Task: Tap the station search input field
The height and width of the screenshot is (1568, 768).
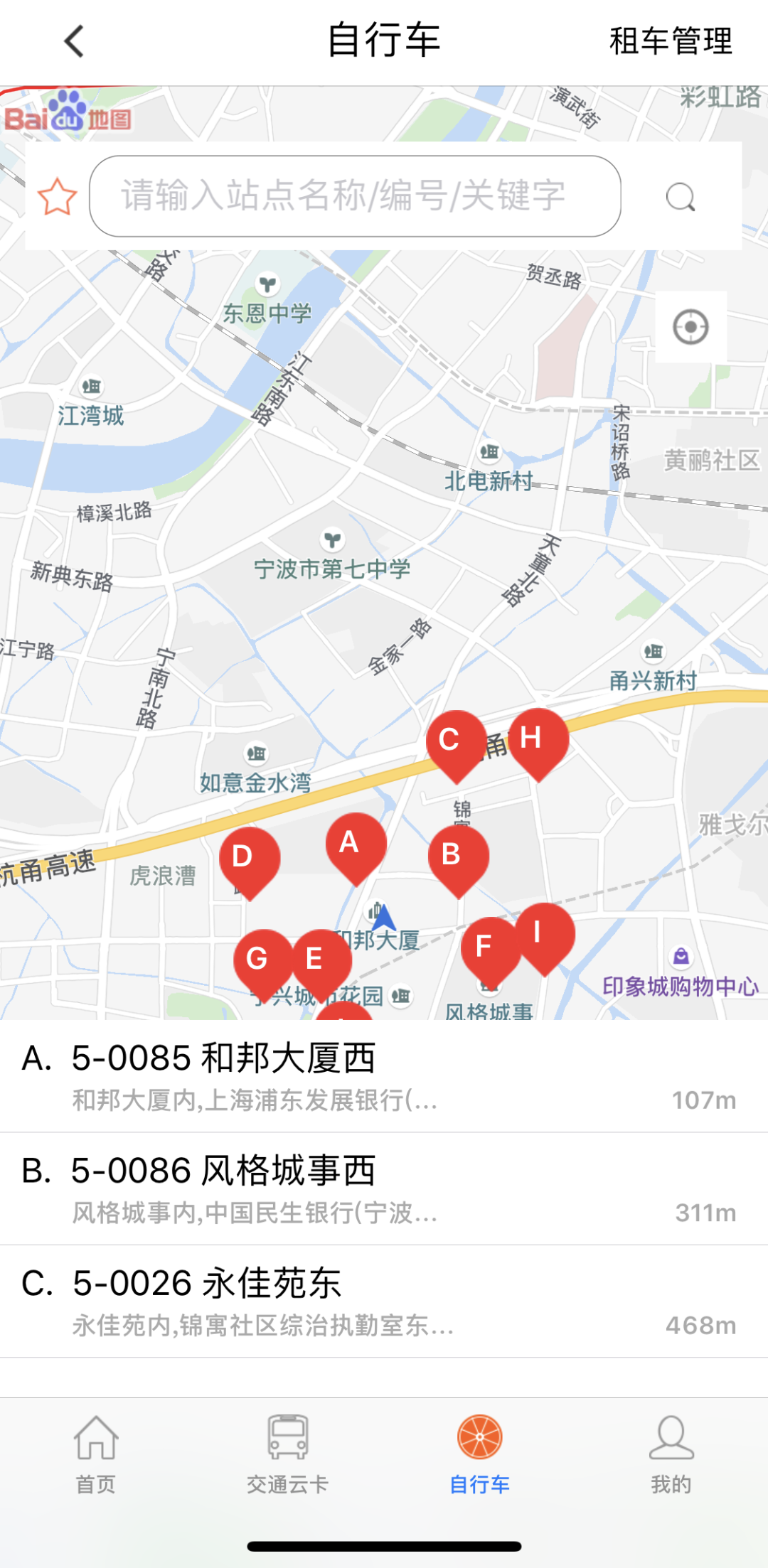Action: 355,196
